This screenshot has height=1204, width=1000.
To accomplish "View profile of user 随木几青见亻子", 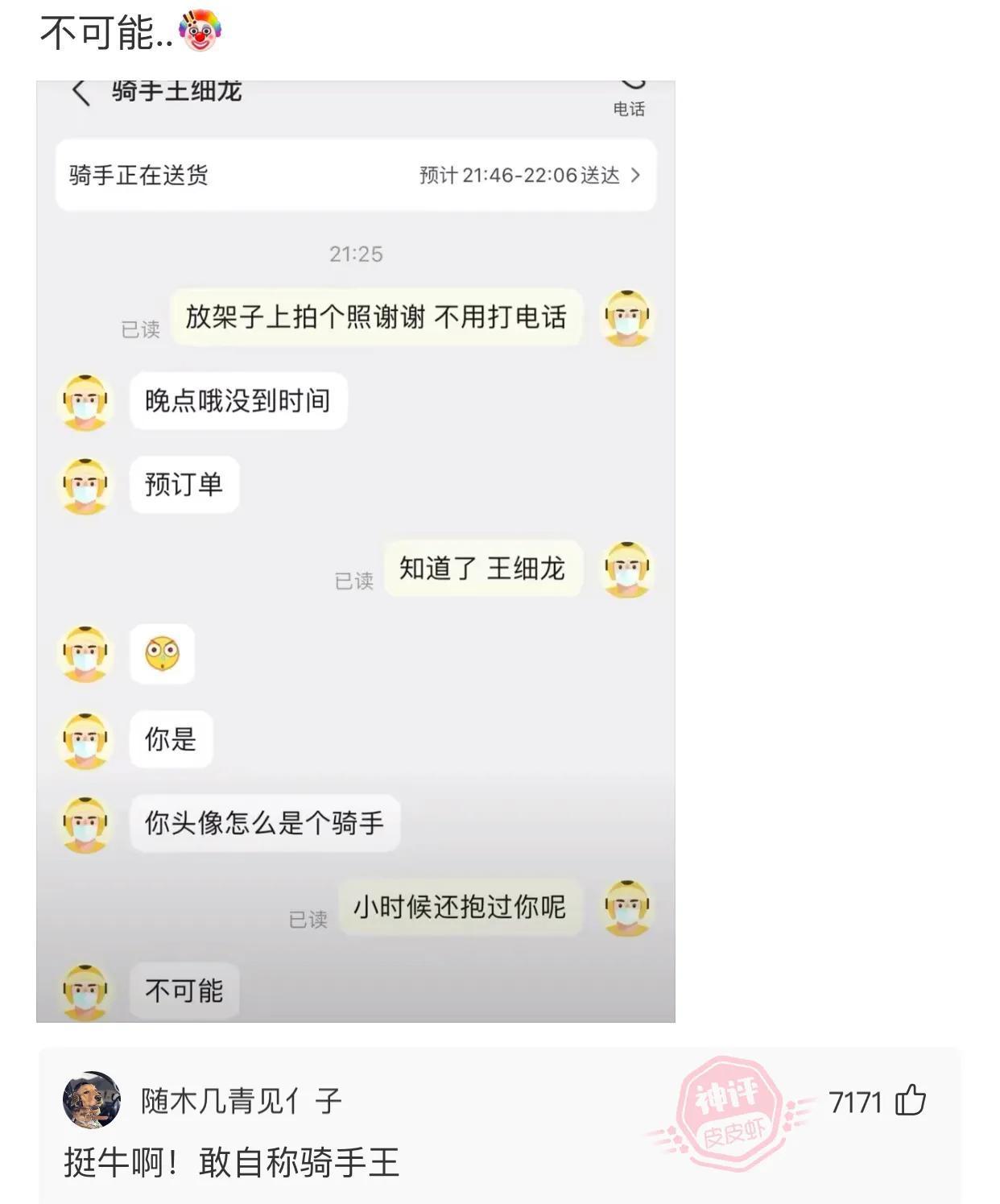I will click(x=242, y=1101).
